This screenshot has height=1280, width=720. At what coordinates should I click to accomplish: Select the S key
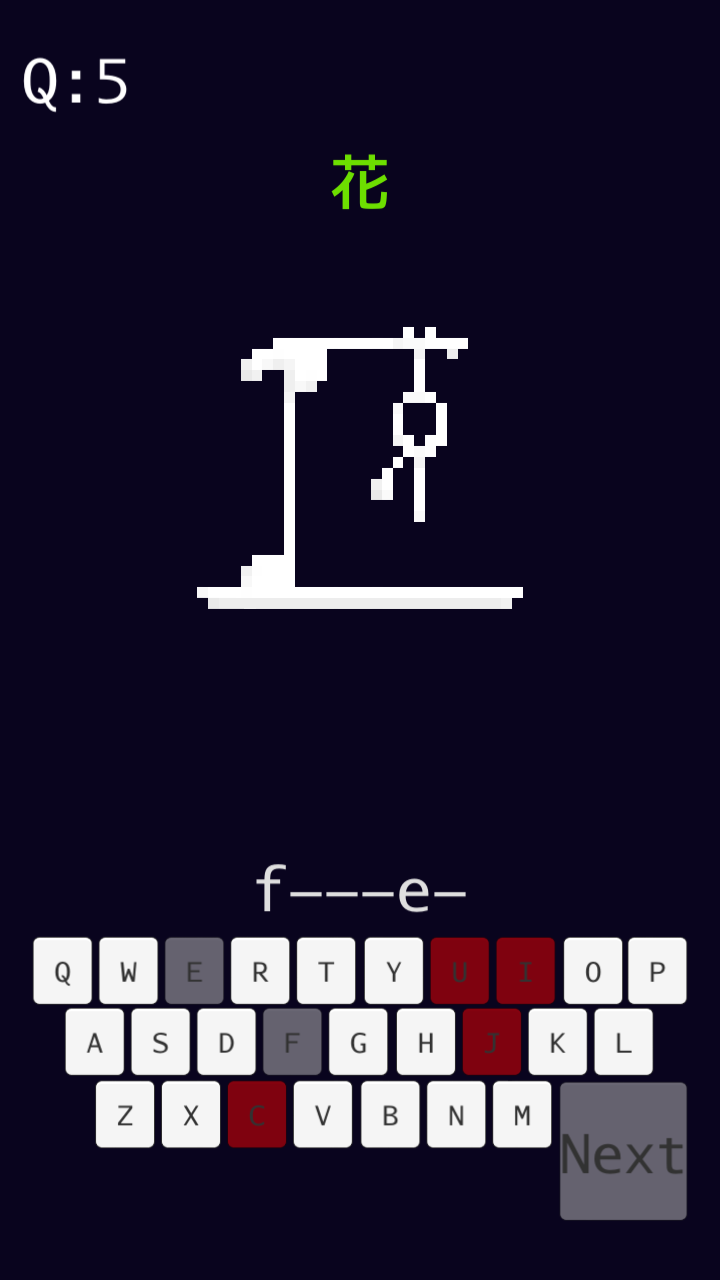(x=161, y=1042)
